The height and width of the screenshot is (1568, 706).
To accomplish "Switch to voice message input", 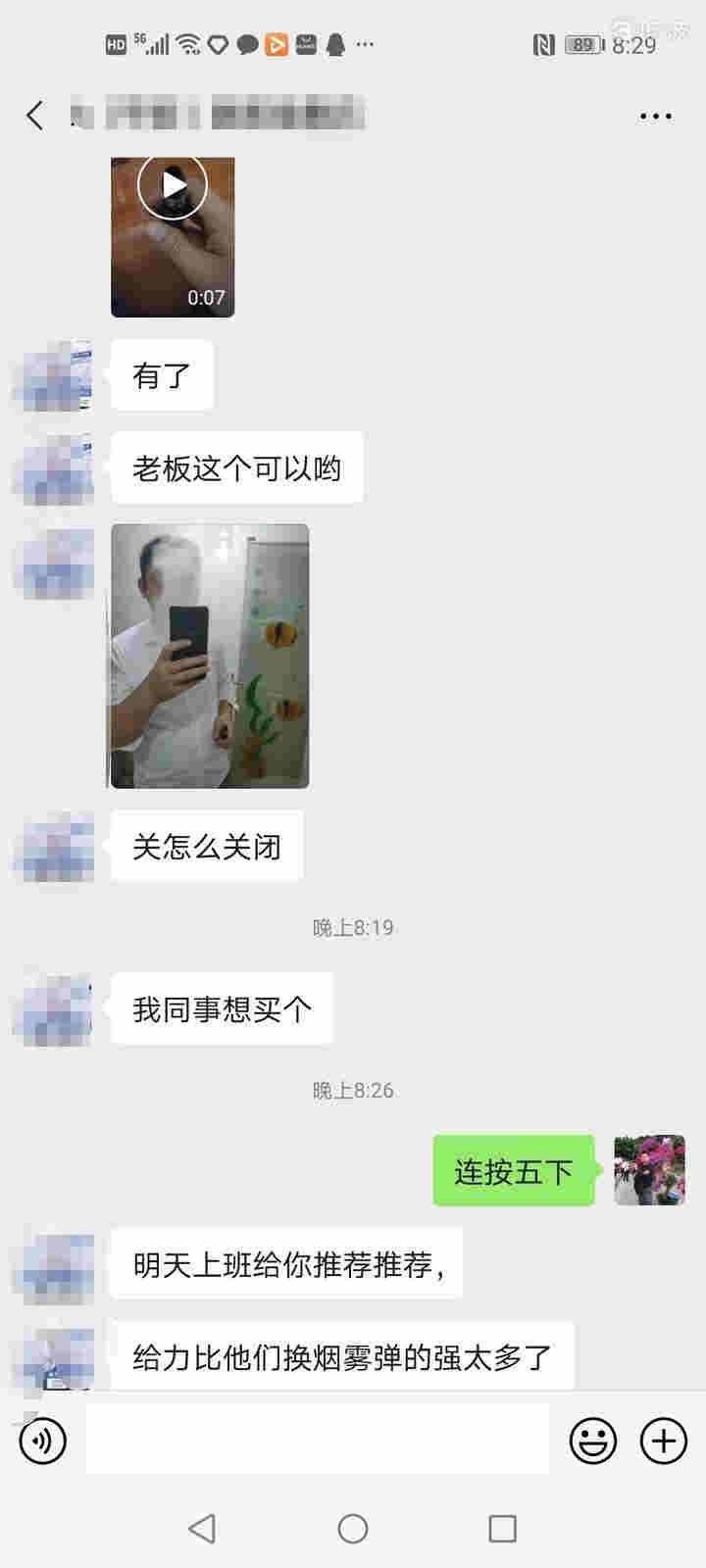I will (x=43, y=1441).
